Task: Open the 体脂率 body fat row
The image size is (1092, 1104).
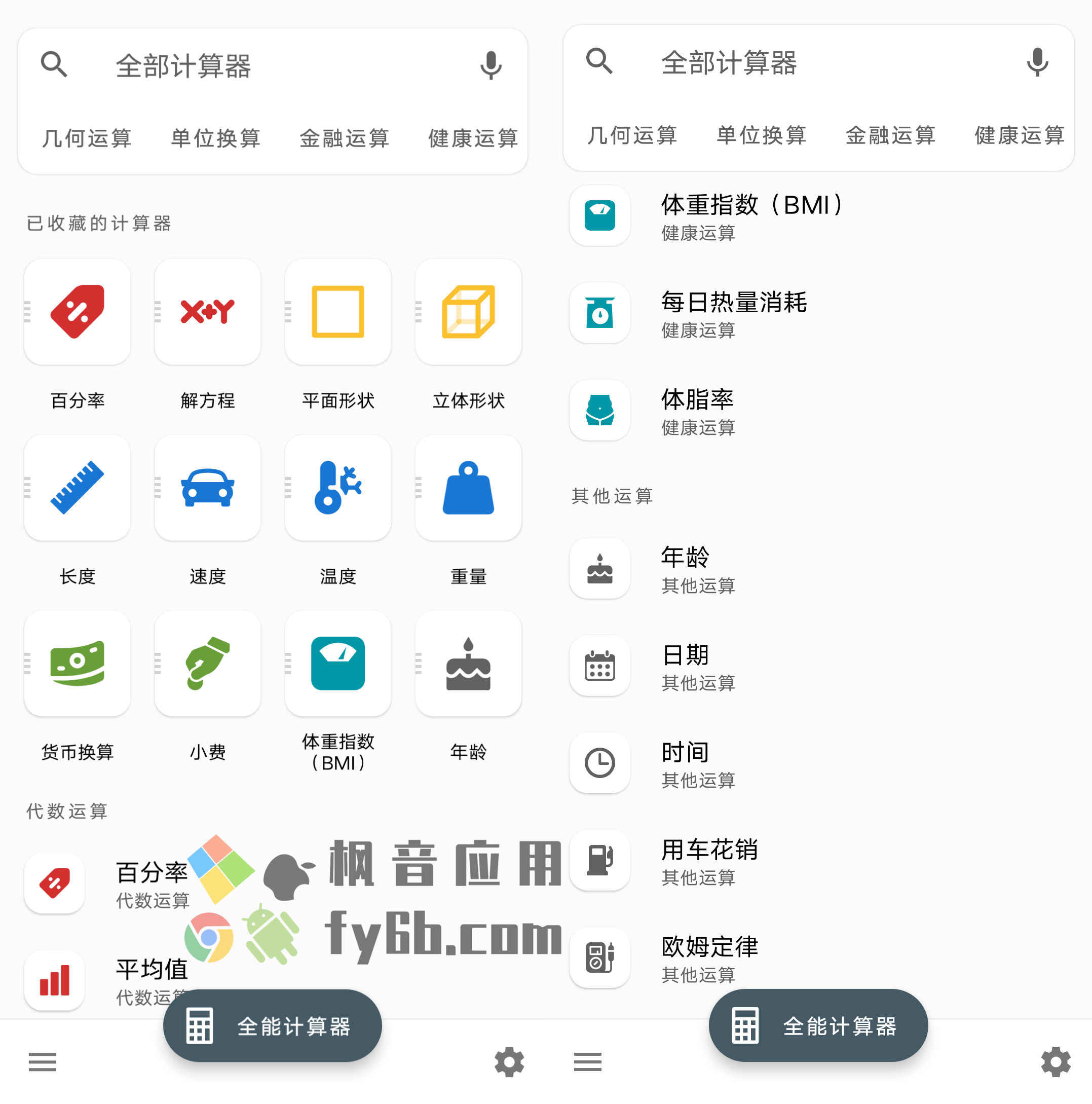Action: point(697,410)
